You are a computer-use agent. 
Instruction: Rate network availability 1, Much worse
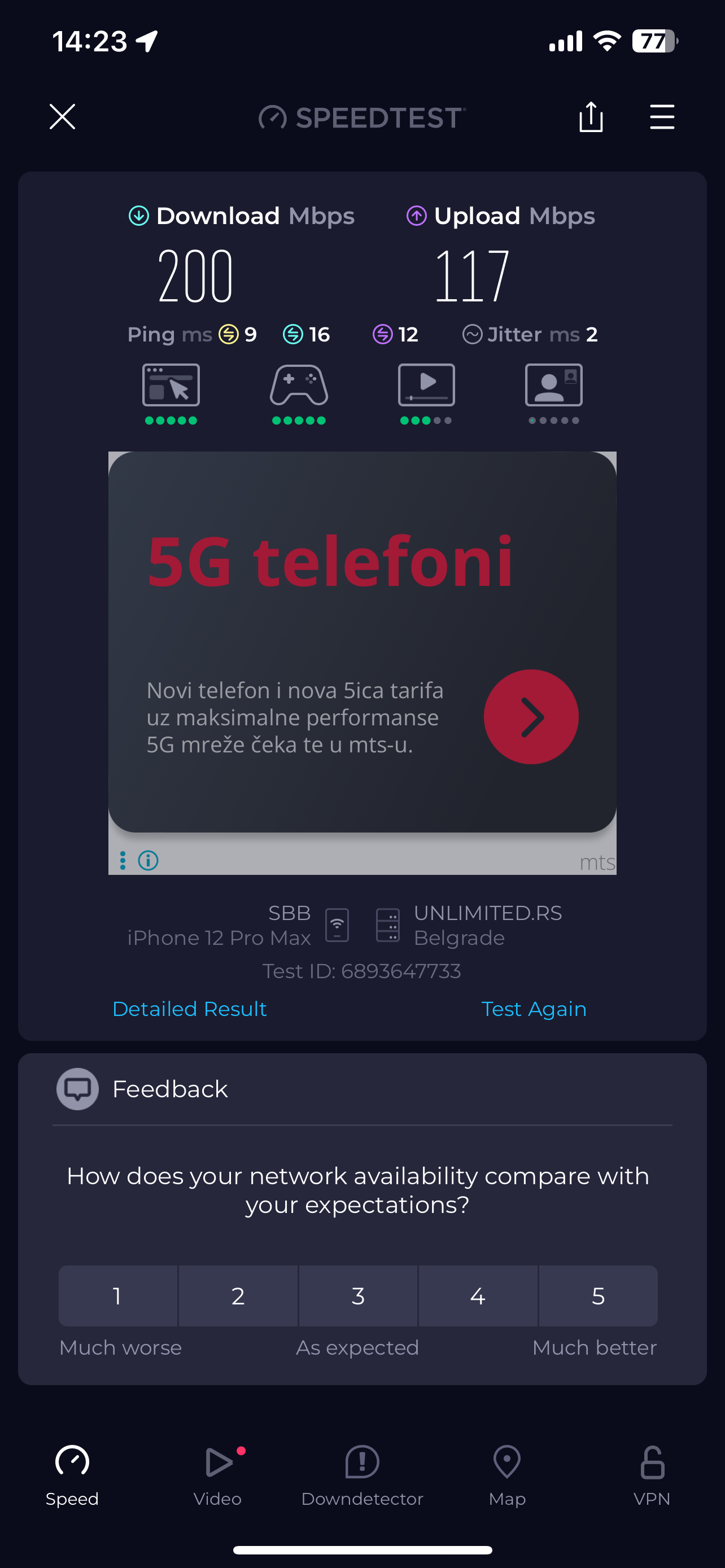[117, 1295]
